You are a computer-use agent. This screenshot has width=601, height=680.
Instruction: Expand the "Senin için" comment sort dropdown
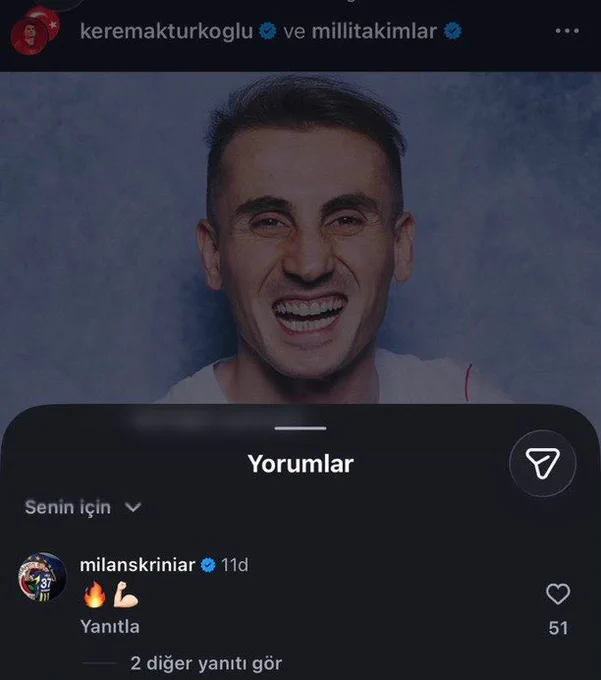[83, 507]
